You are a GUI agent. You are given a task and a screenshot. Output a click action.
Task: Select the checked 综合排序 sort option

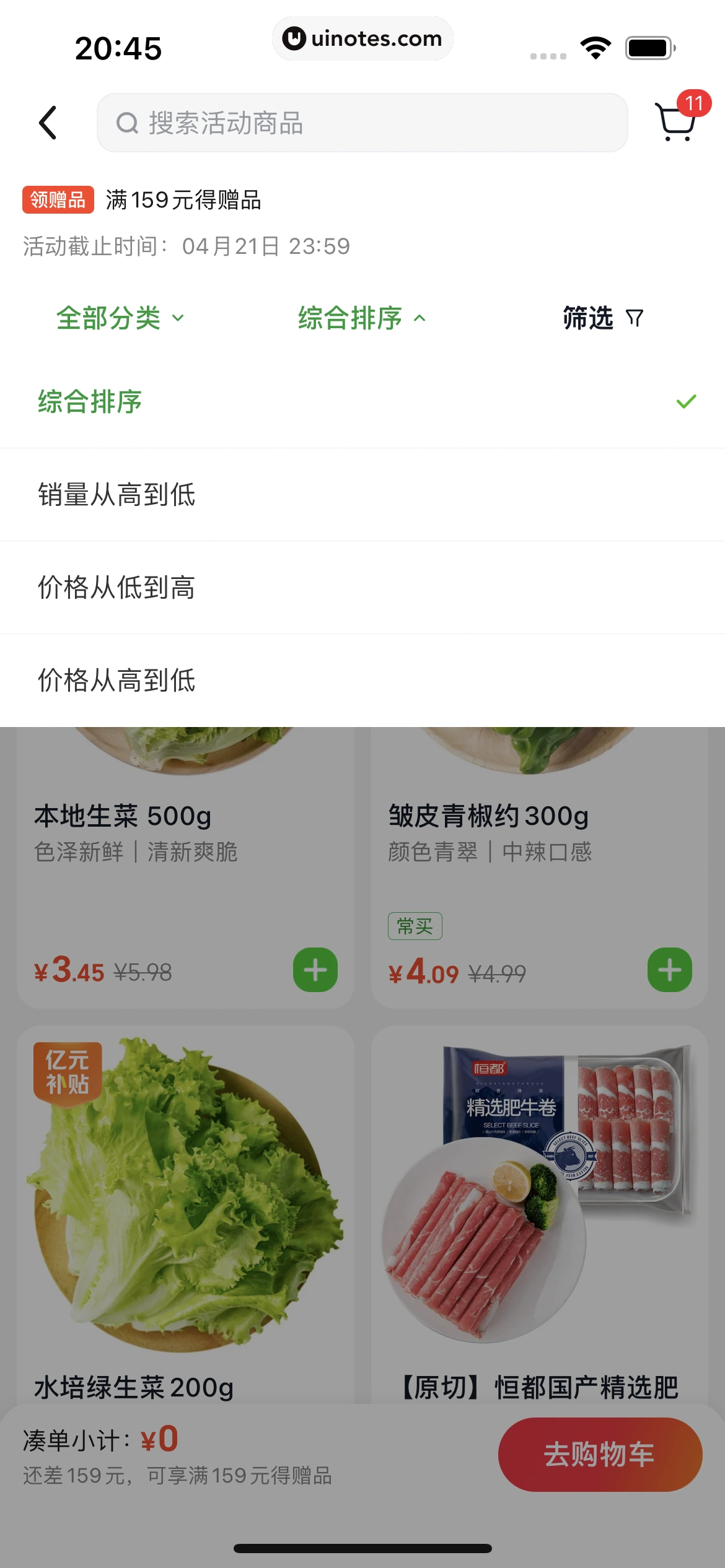(362, 402)
